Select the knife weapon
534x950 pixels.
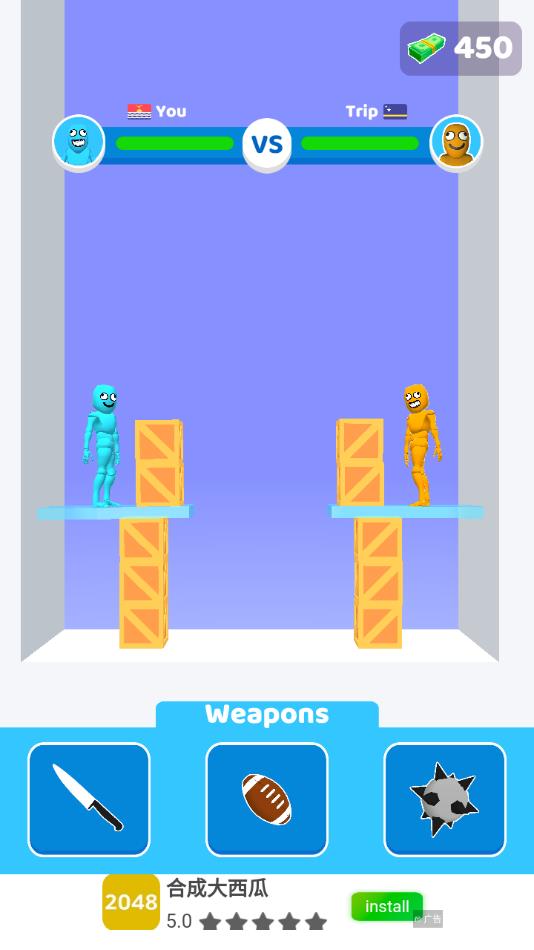pos(88,799)
